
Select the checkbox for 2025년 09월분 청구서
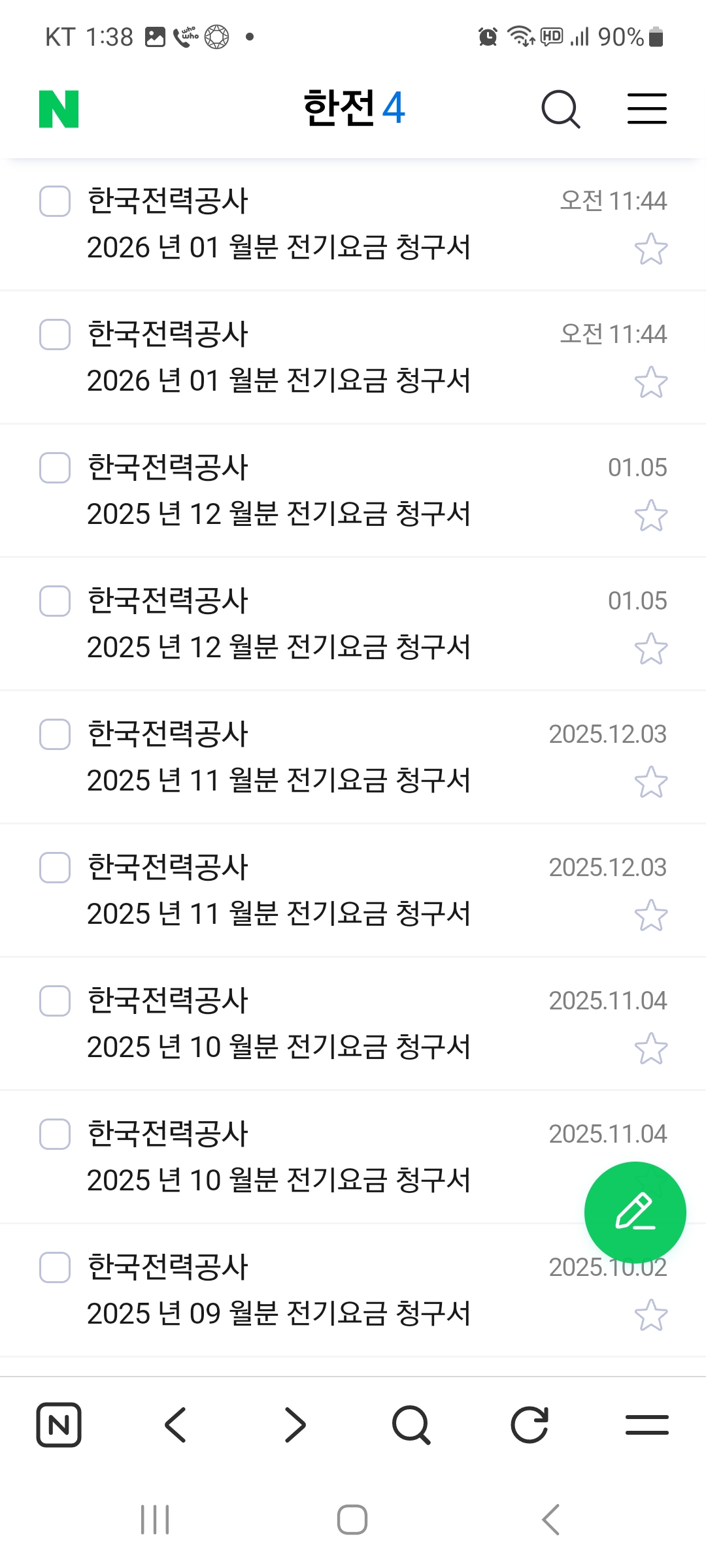55,1267
